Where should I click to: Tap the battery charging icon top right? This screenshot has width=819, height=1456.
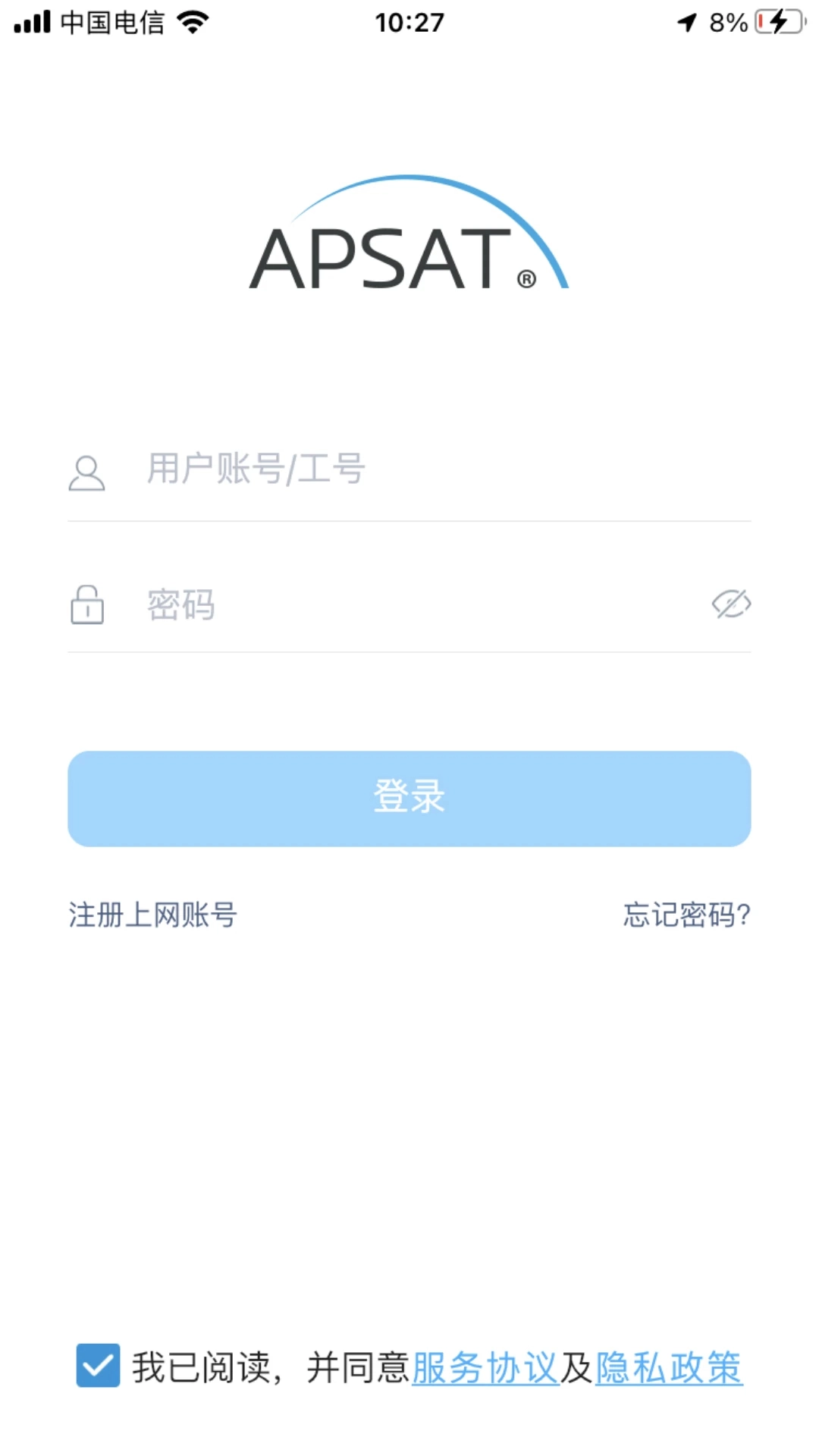(x=781, y=21)
